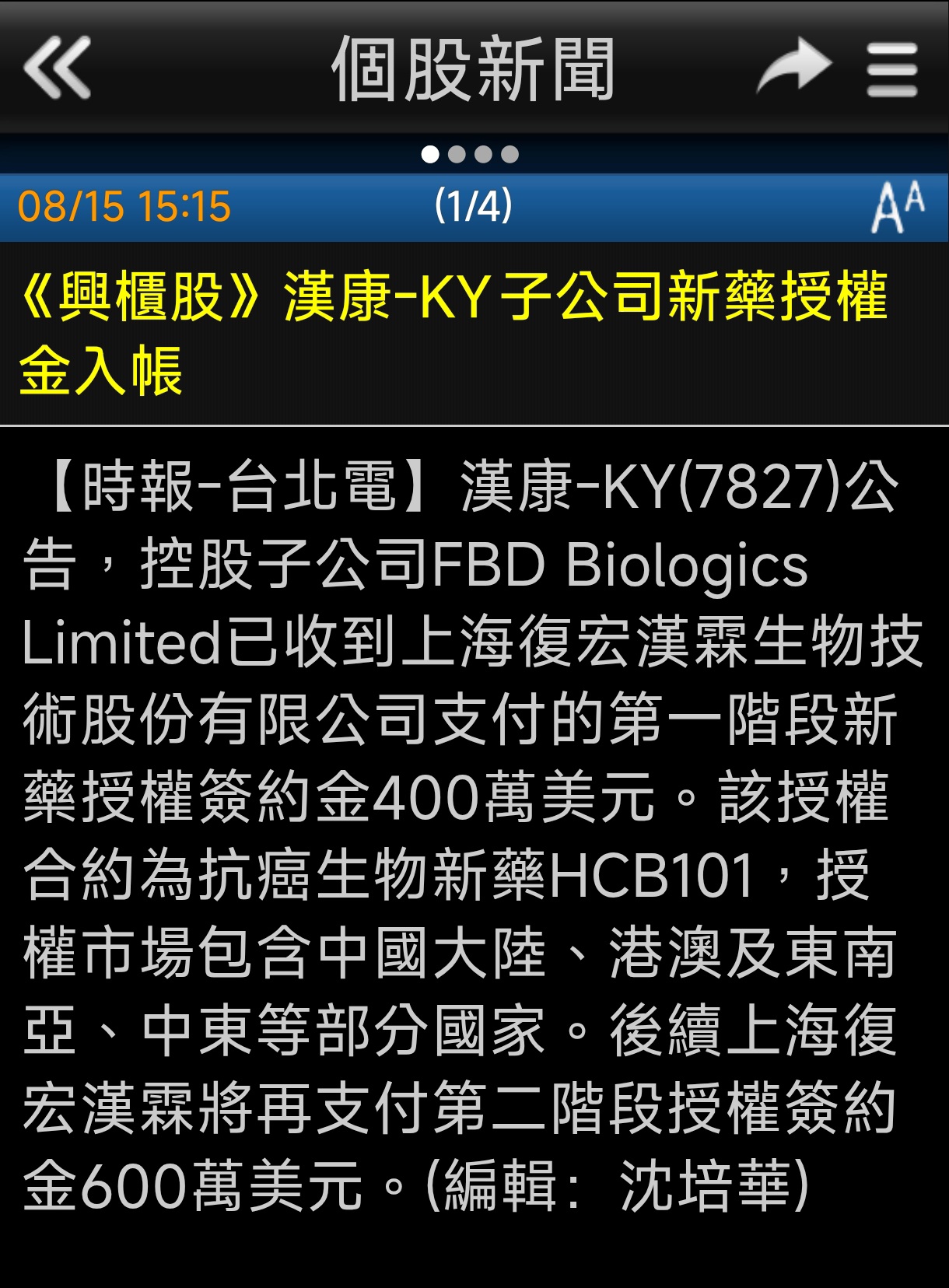
Task: Go back with the double-arrow icon
Action: pos(57,68)
